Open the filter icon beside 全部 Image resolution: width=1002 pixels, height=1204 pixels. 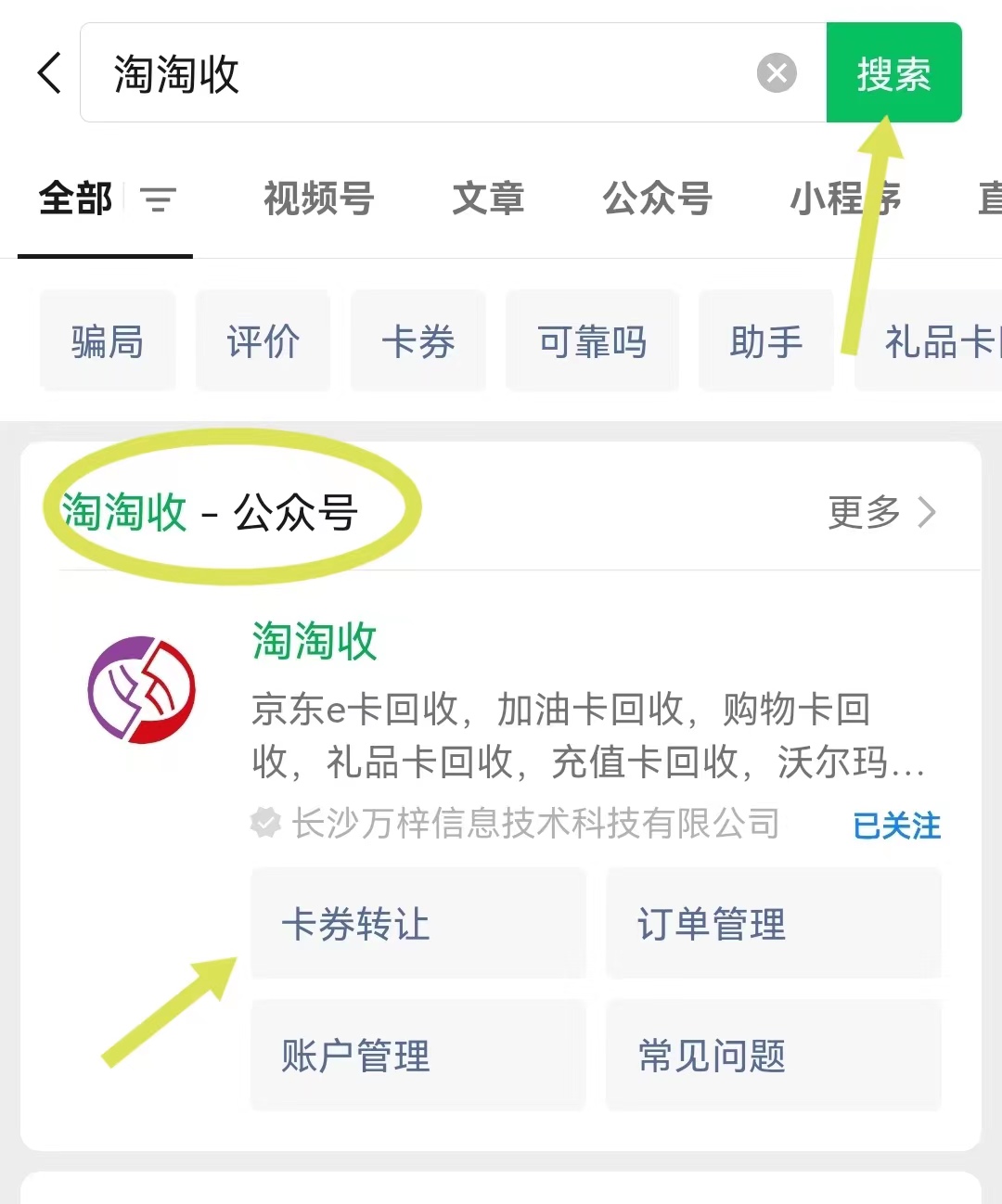[158, 199]
